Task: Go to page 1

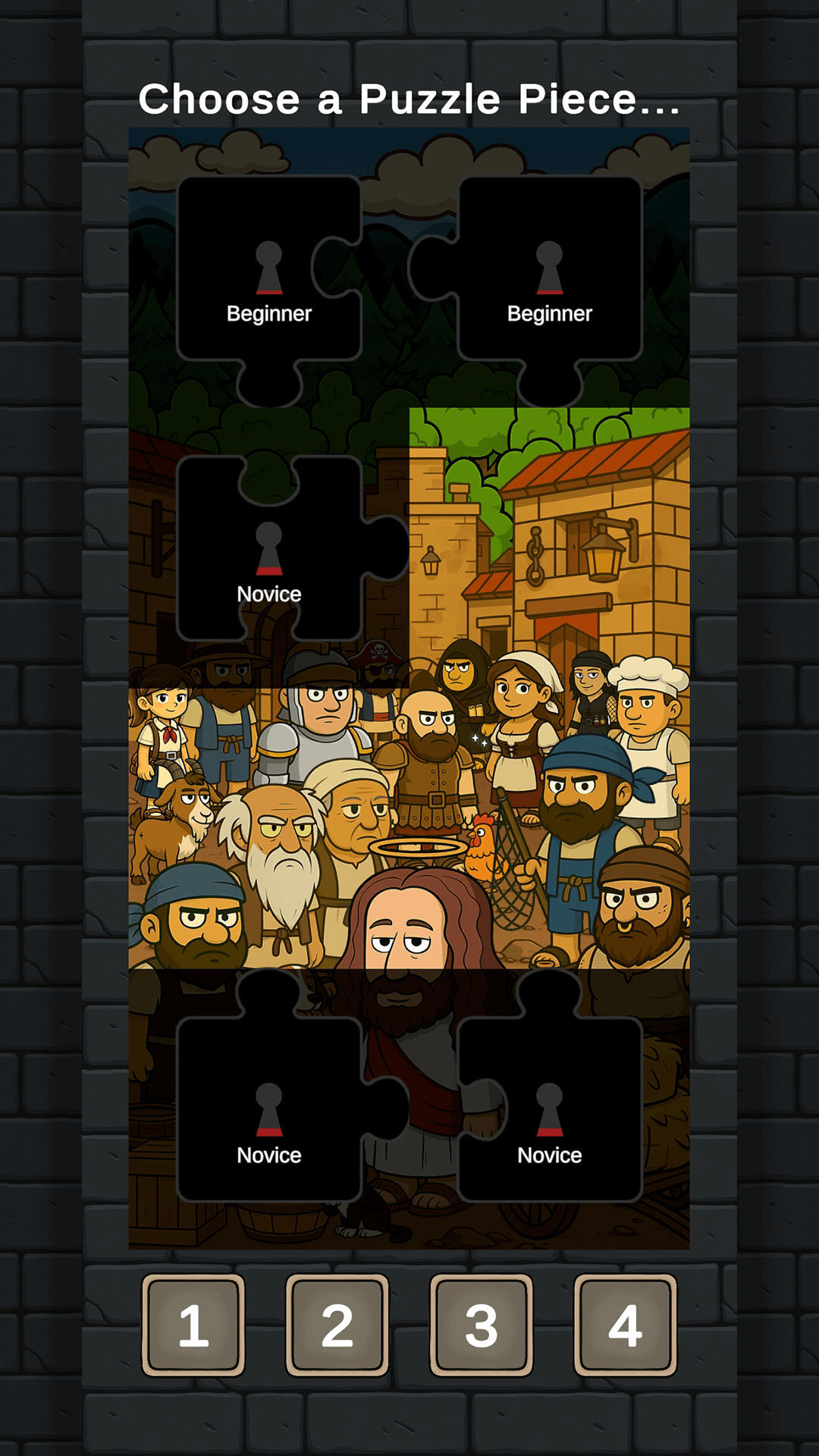Action: [193, 1325]
